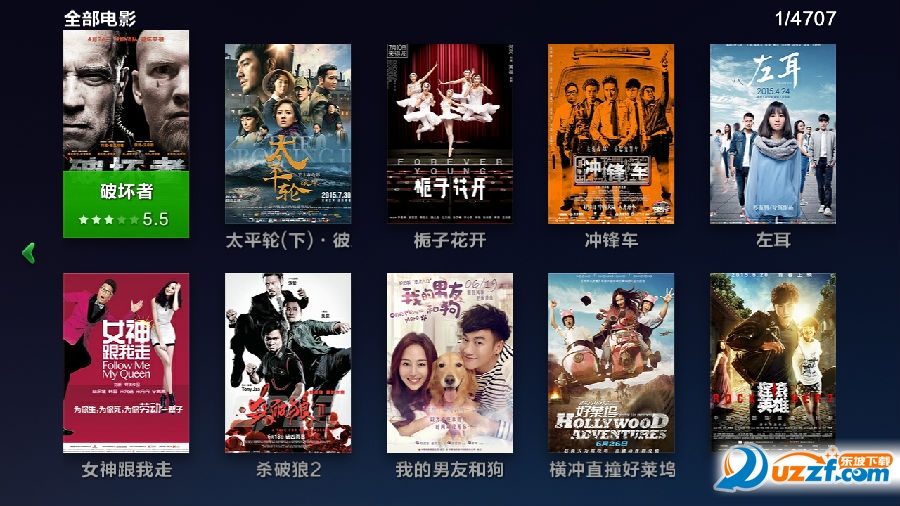Open the 破坏者 movie card
The width and height of the screenshot is (900, 506).
pos(126,133)
